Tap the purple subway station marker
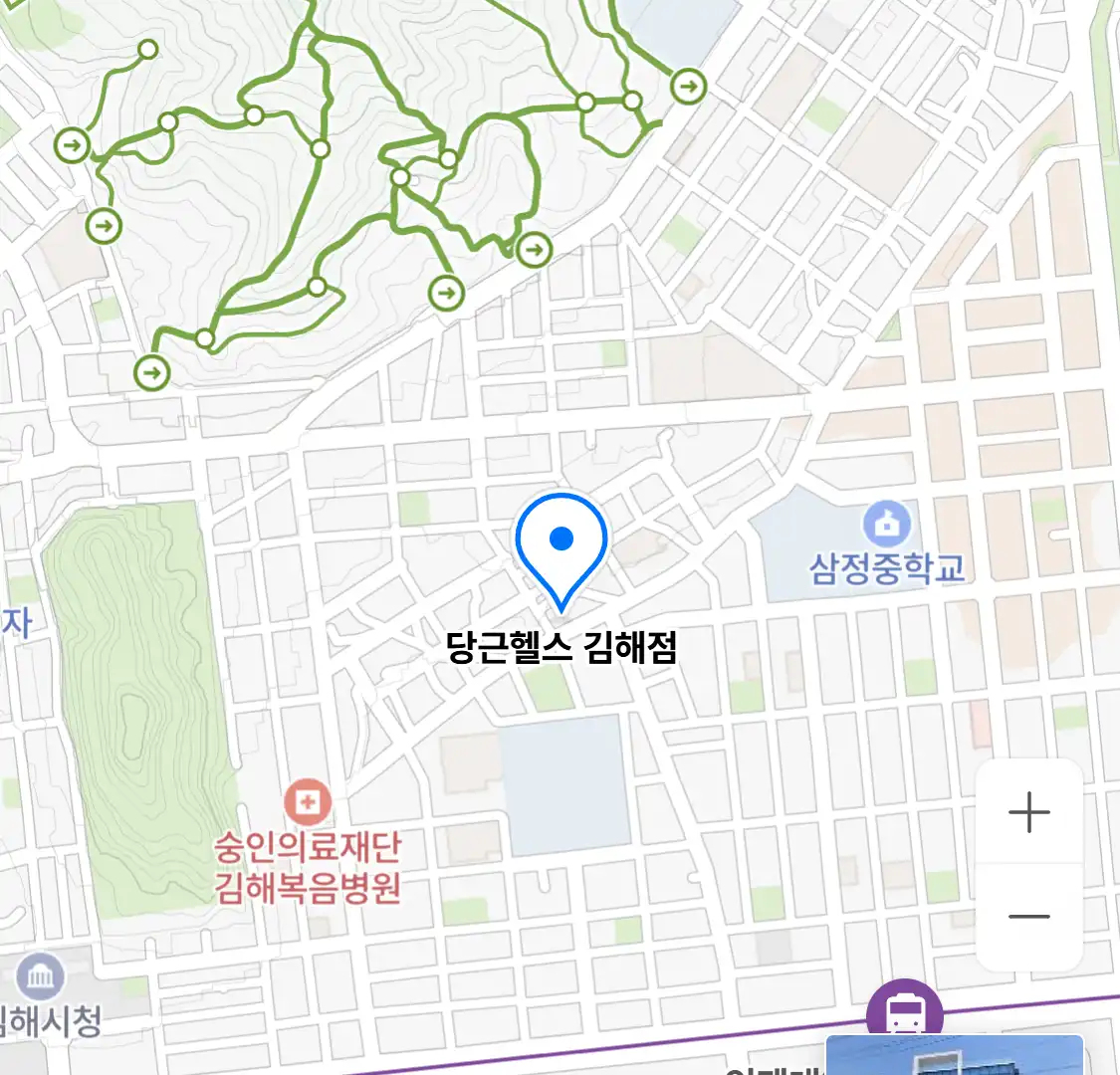 coord(904,1014)
